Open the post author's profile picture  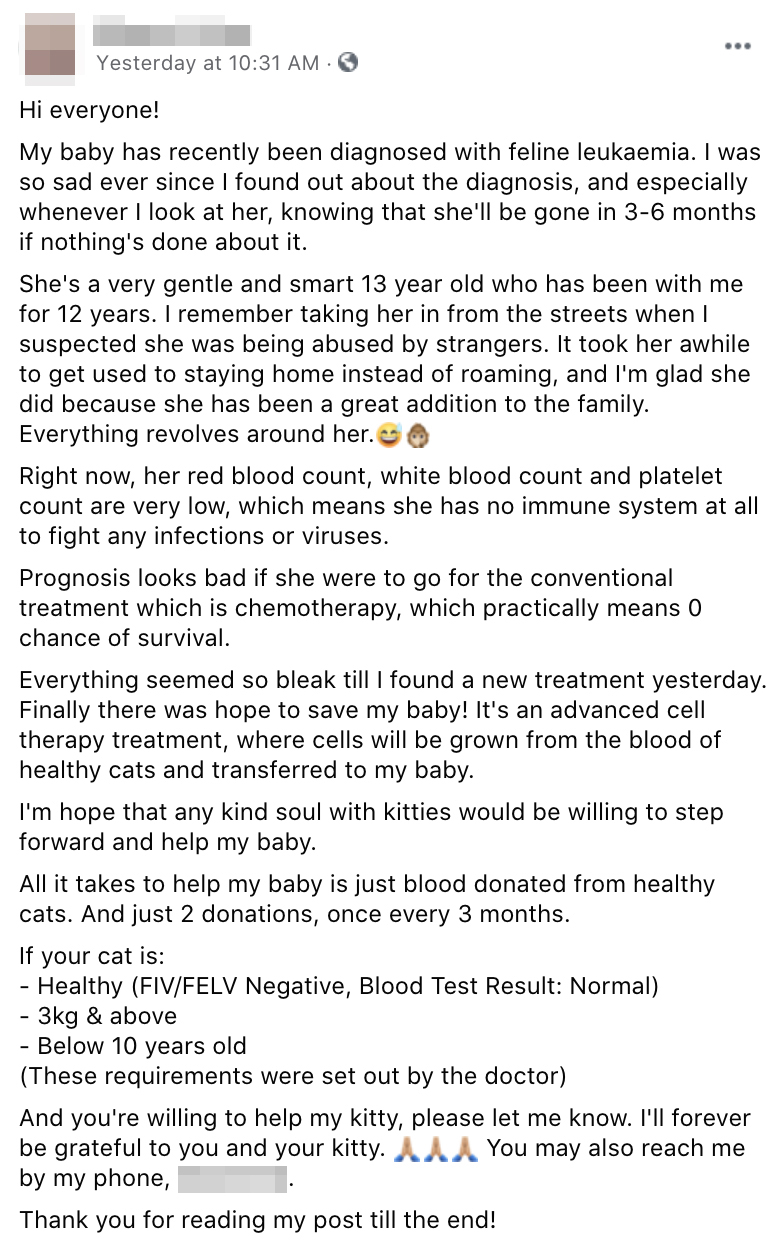pyautogui.click(x=49, y=48)
